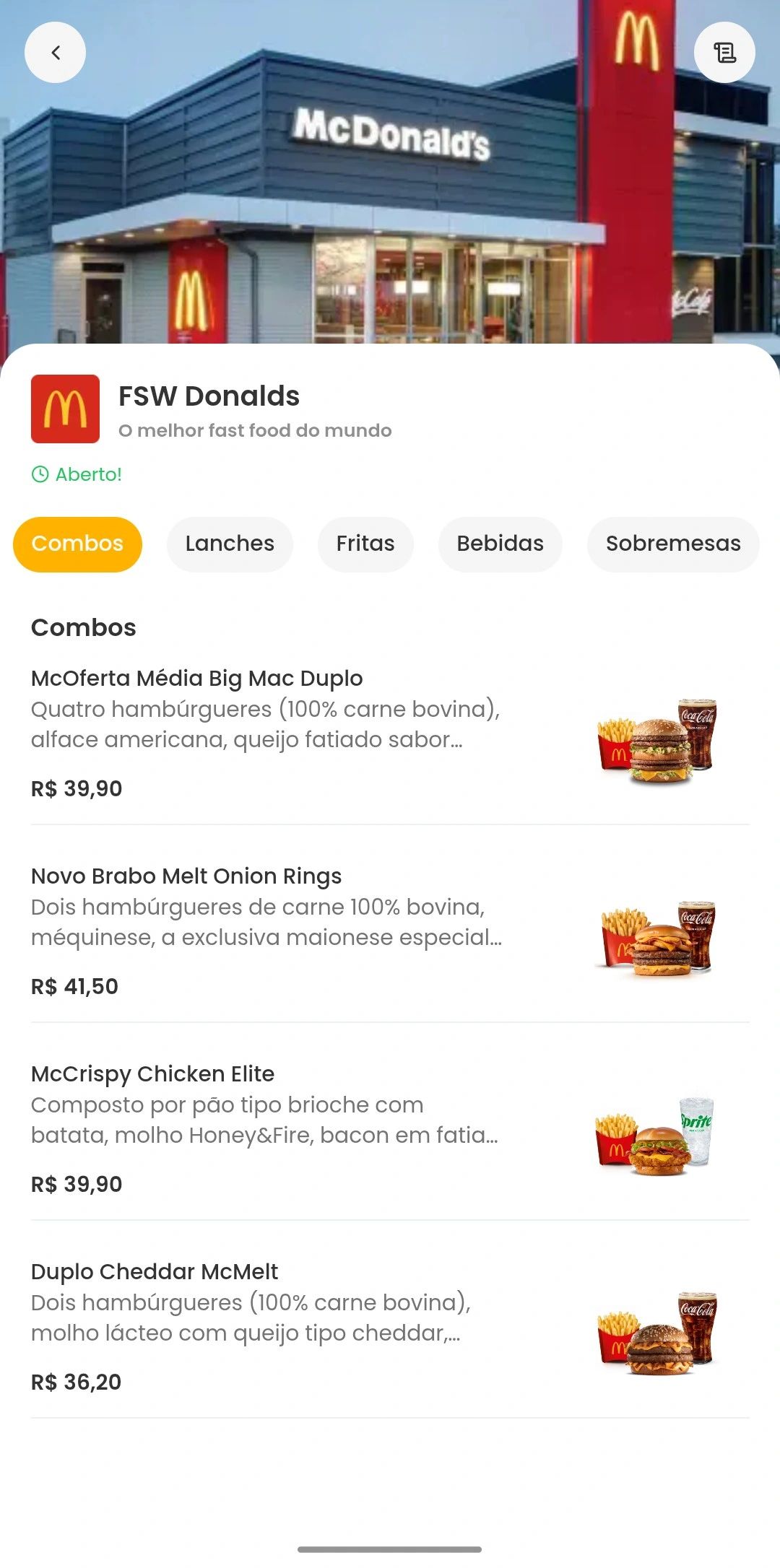Click the back arrow at top left
Screen dimensions: 780x1568
coord(55,52)
